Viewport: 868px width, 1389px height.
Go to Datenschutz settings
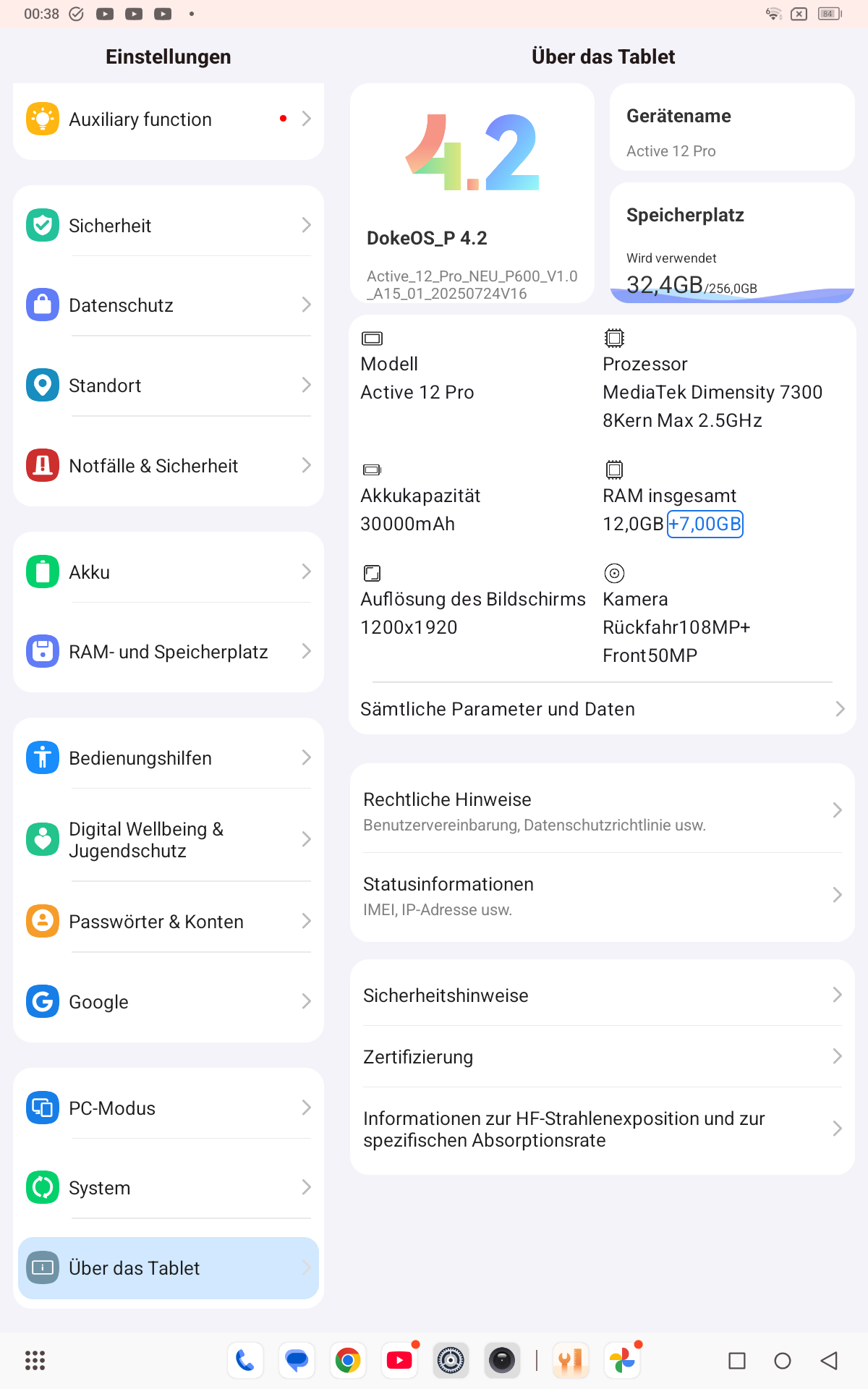coord(169,305)
